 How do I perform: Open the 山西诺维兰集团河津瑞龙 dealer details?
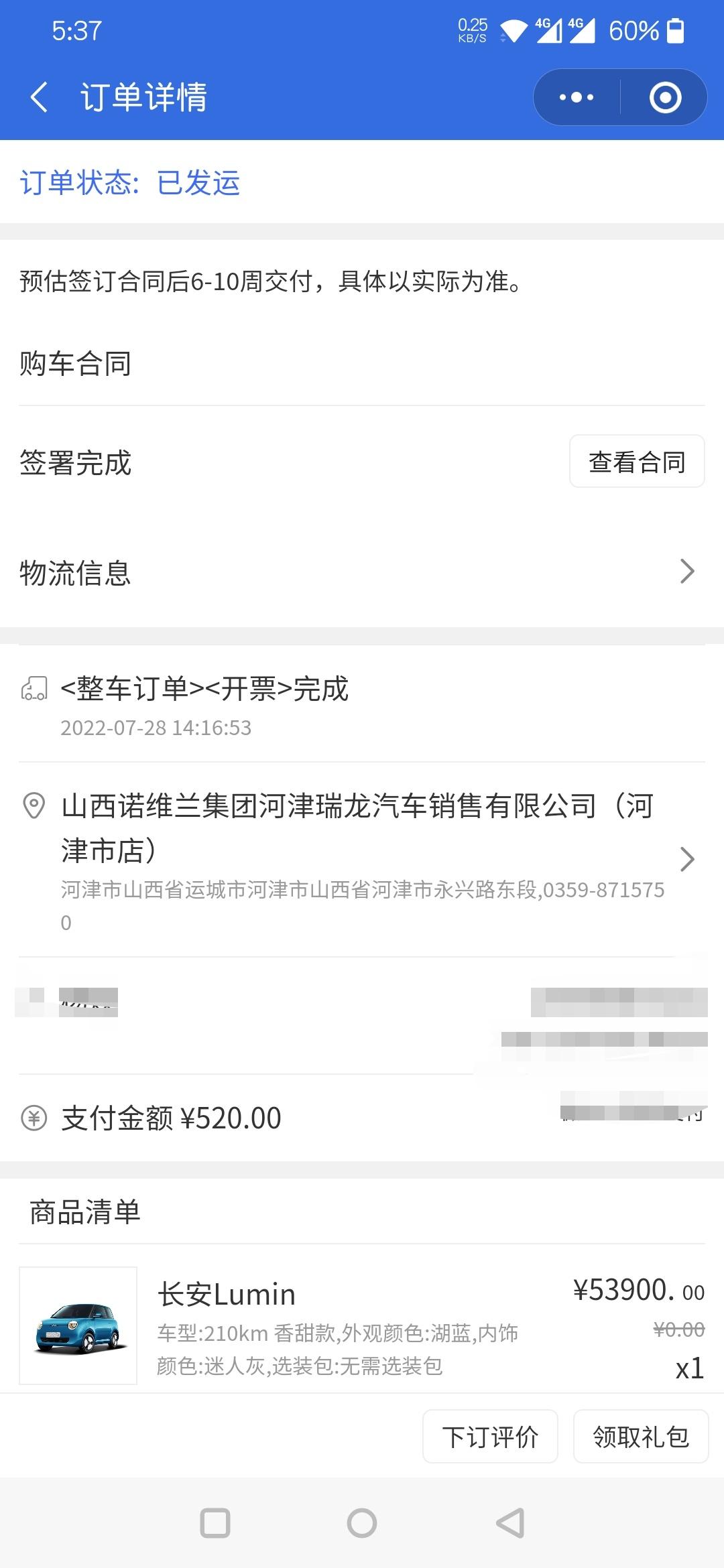(x=362, y=859)
